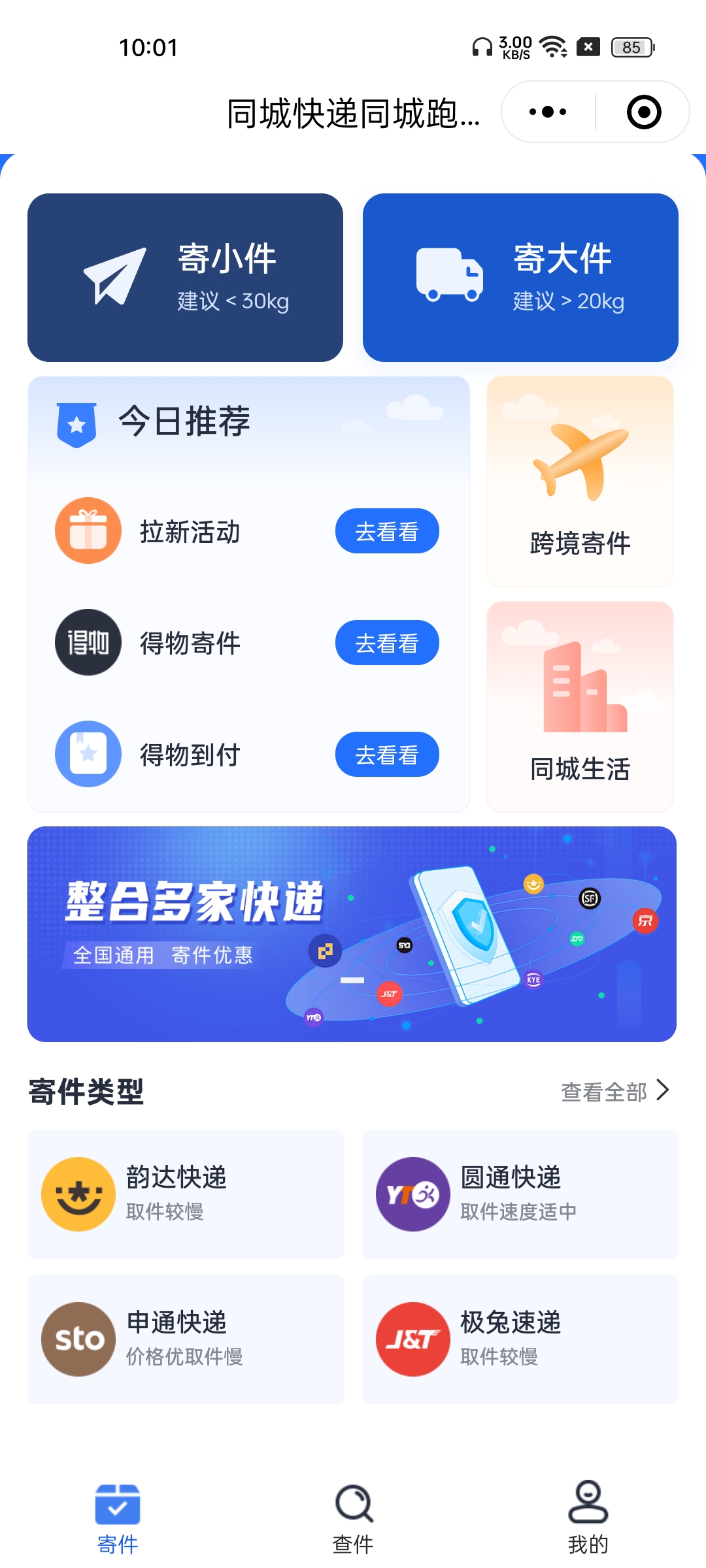Close the mini program with the circle icon
The width and height of the screenshot is (706, 1568).
click(x=643, y=112)
